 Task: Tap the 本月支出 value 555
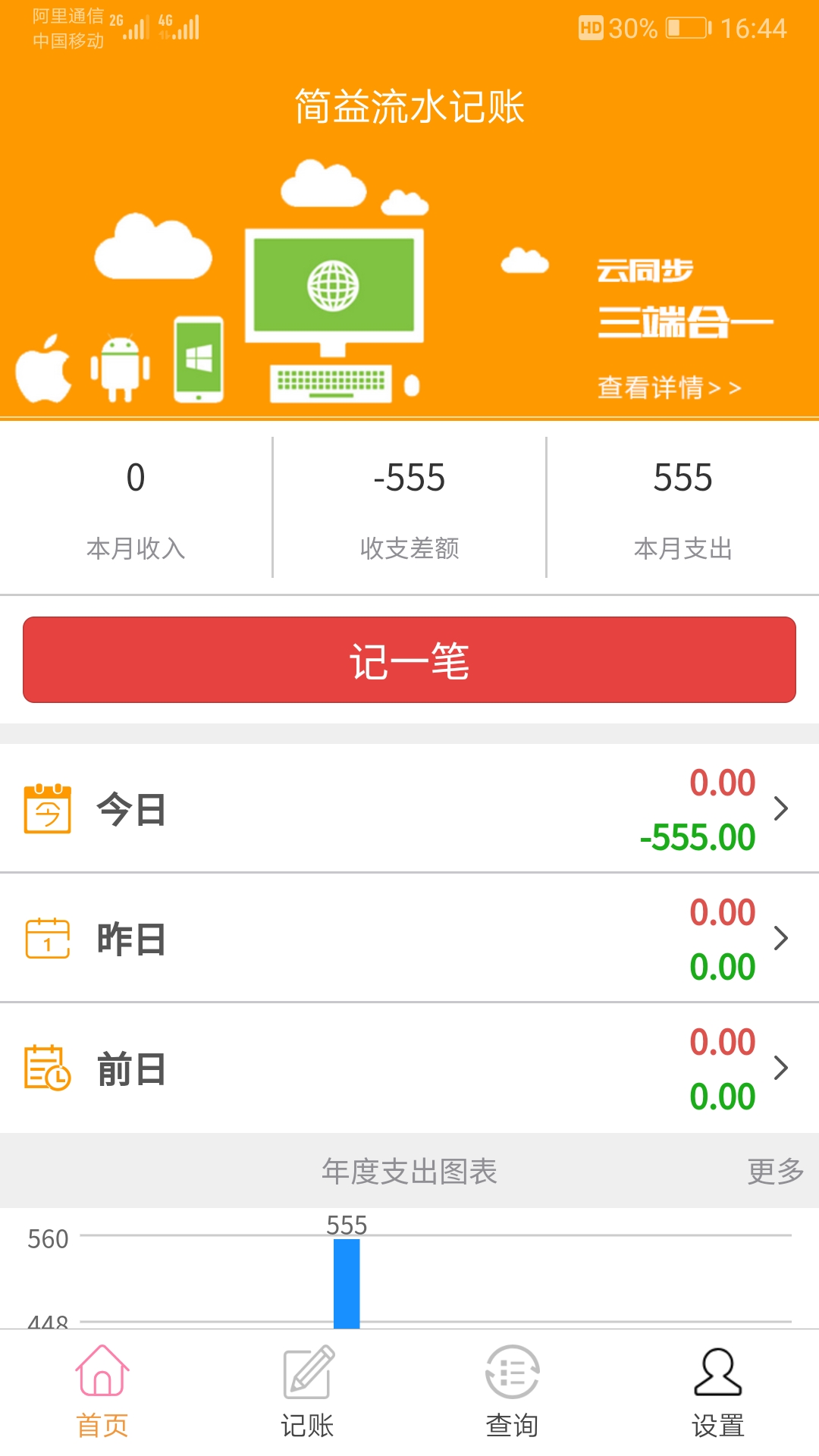pyautogui.click(x=682, y=476)
